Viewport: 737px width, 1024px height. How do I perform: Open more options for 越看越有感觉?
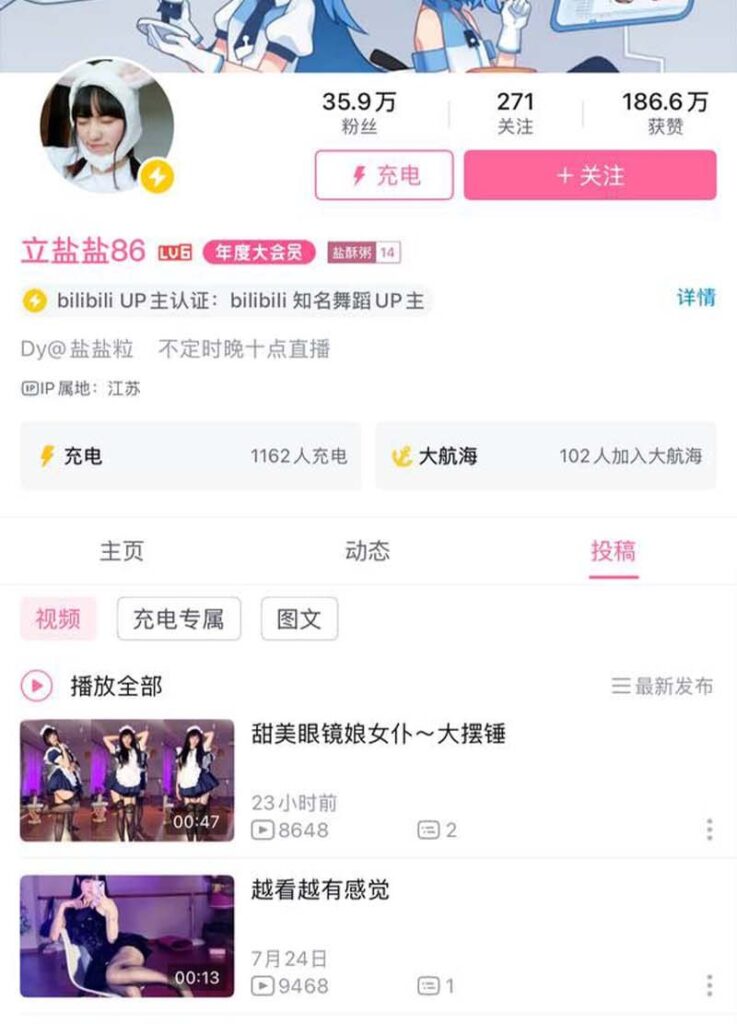pyautogui.click(x=709, y=985)
